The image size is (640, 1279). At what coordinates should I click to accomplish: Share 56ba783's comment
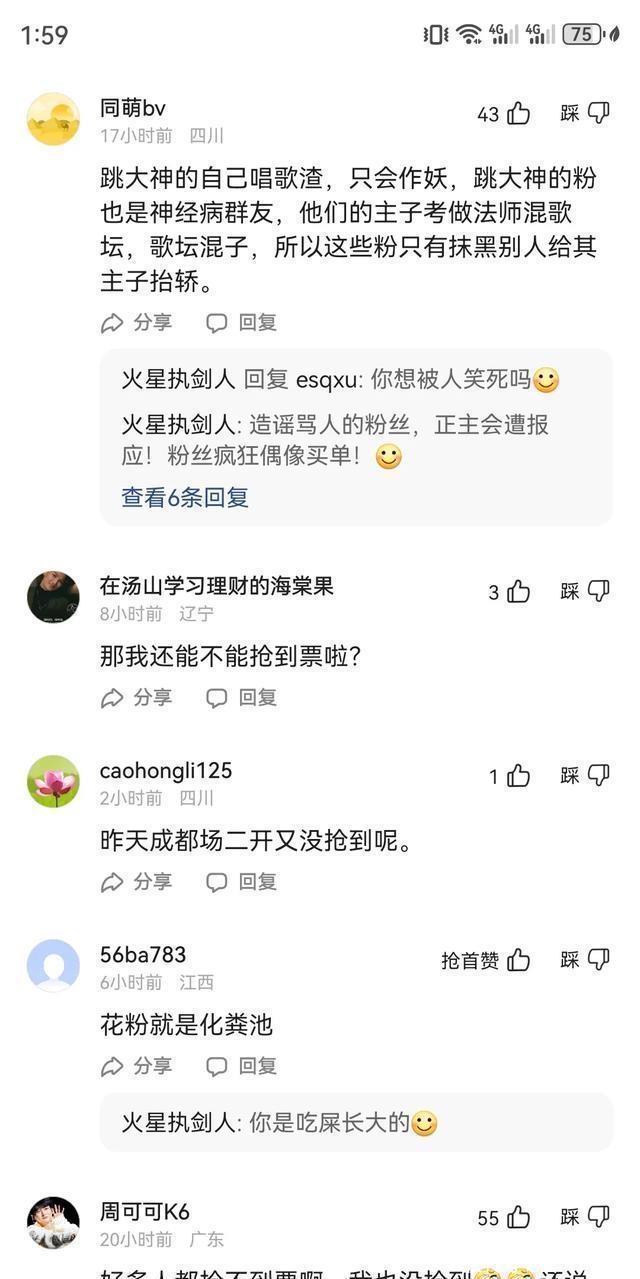coord(137,1065)
